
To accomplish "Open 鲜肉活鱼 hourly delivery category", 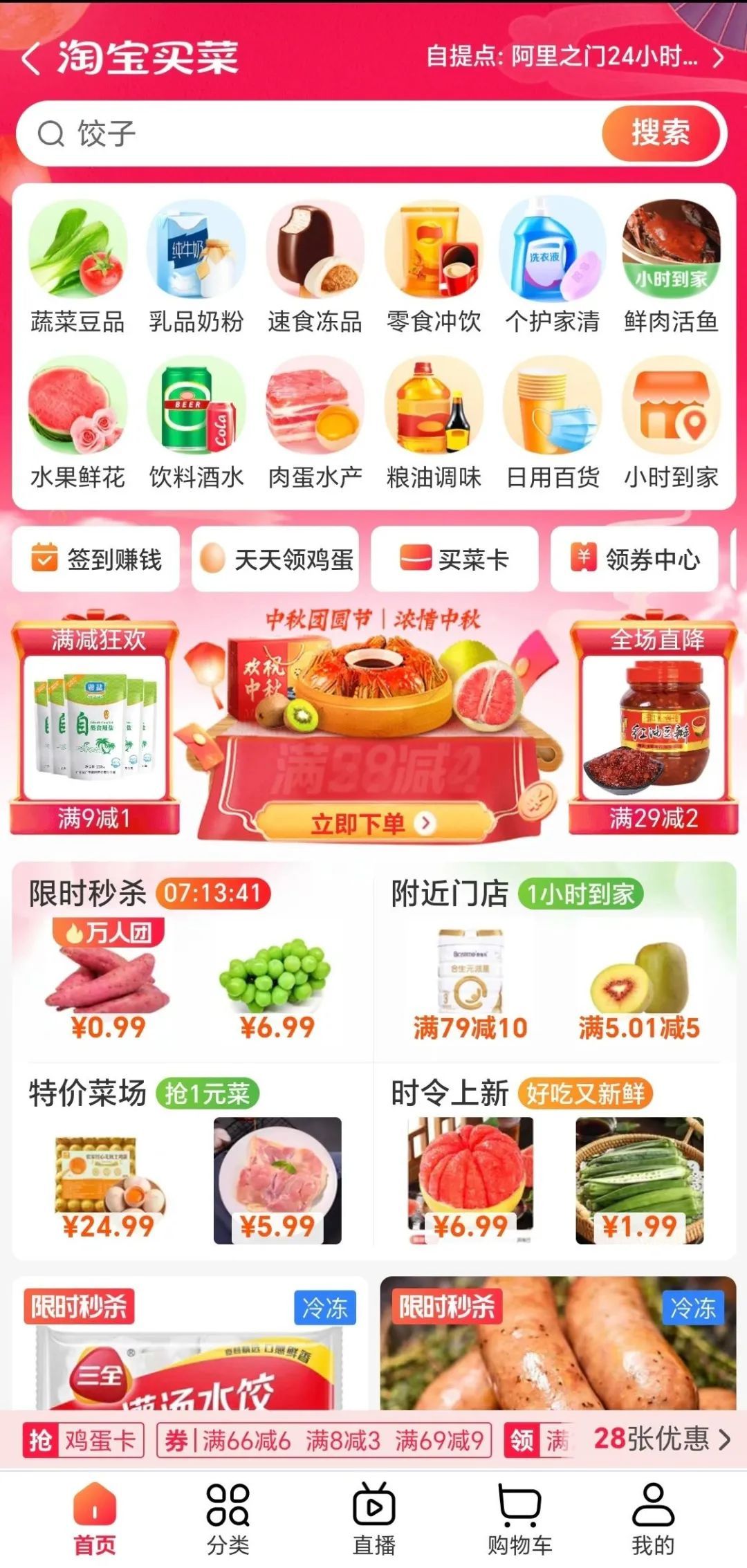I will click(x=671, y=268).
